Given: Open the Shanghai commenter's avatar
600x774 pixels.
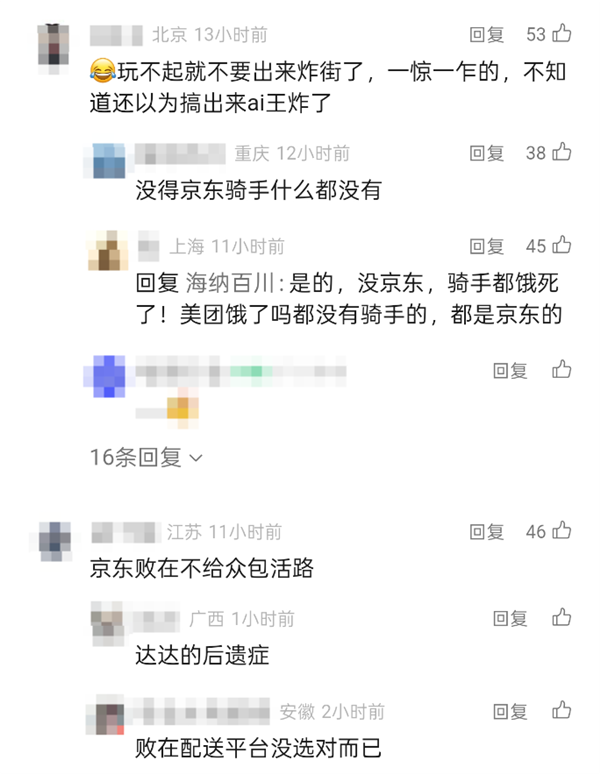Looking at the screenshot, I should [107, 252].
